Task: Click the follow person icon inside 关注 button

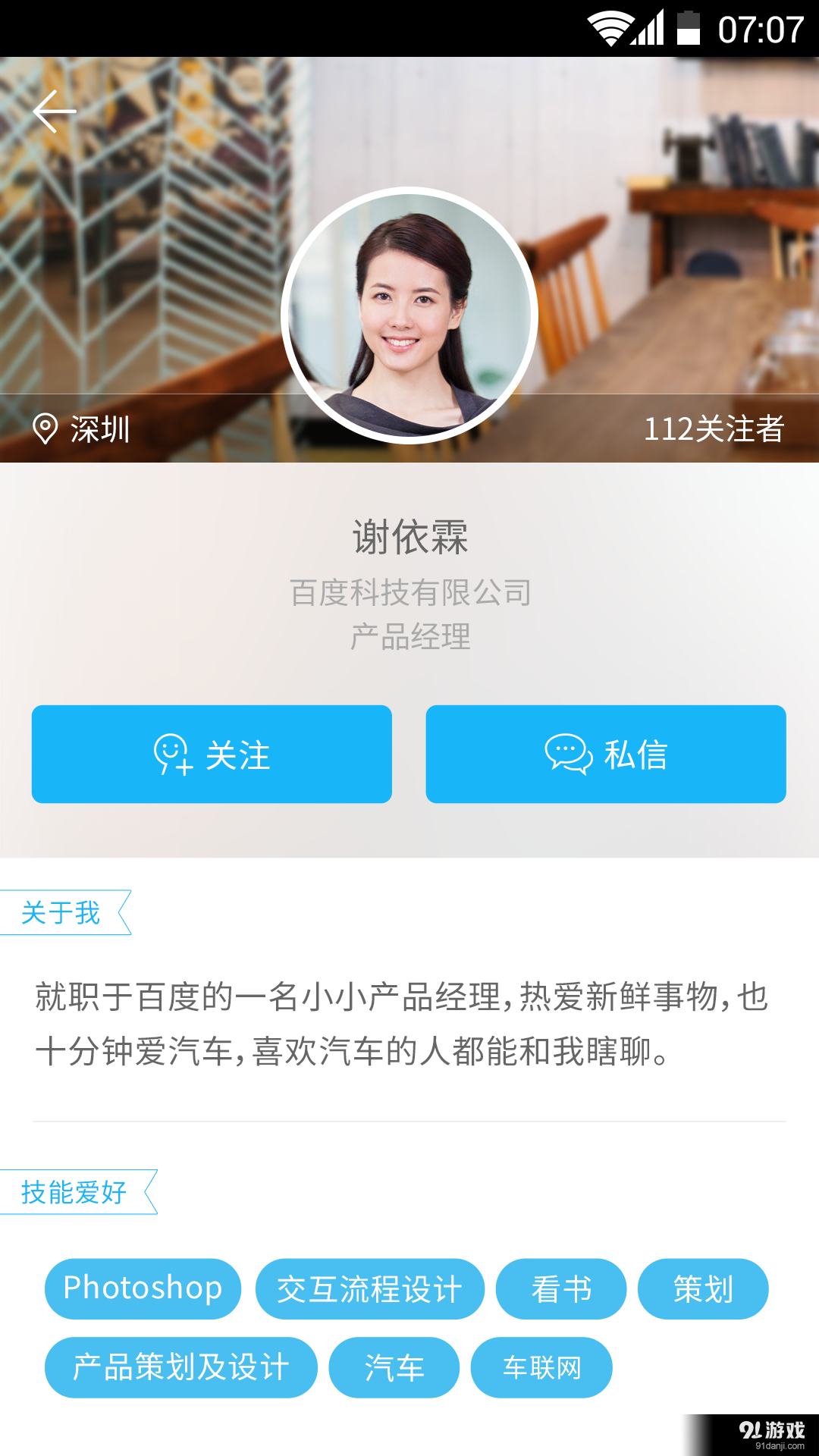Action: pos(173,754)
